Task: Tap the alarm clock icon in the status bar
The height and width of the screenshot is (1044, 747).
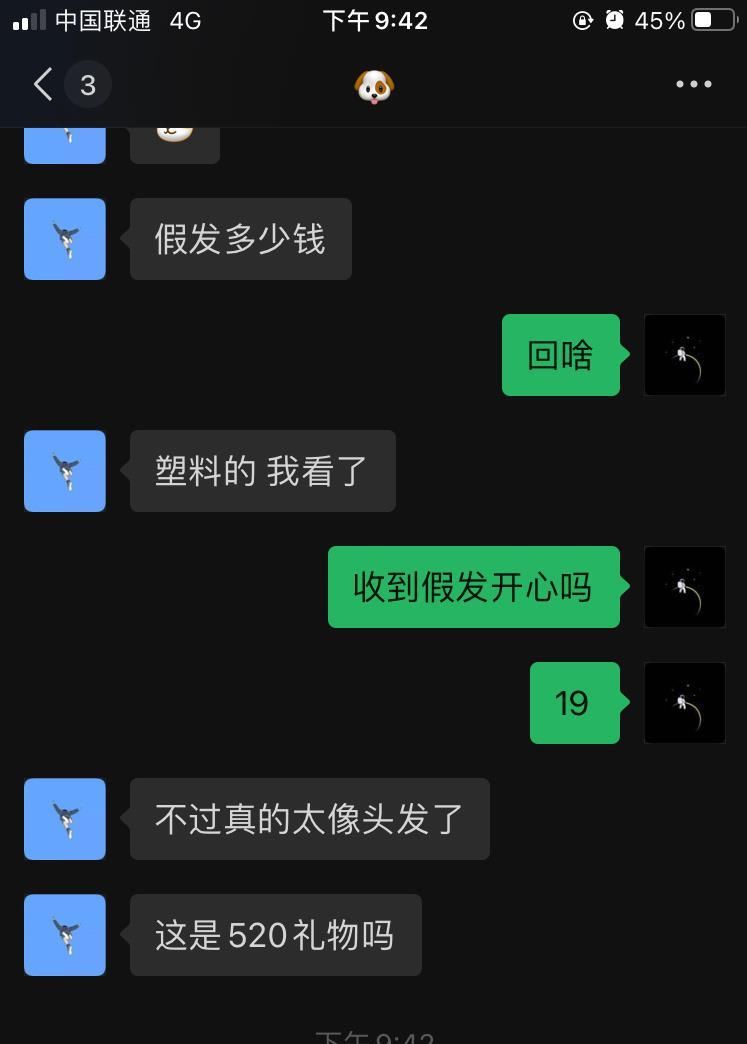Action: 613,20
